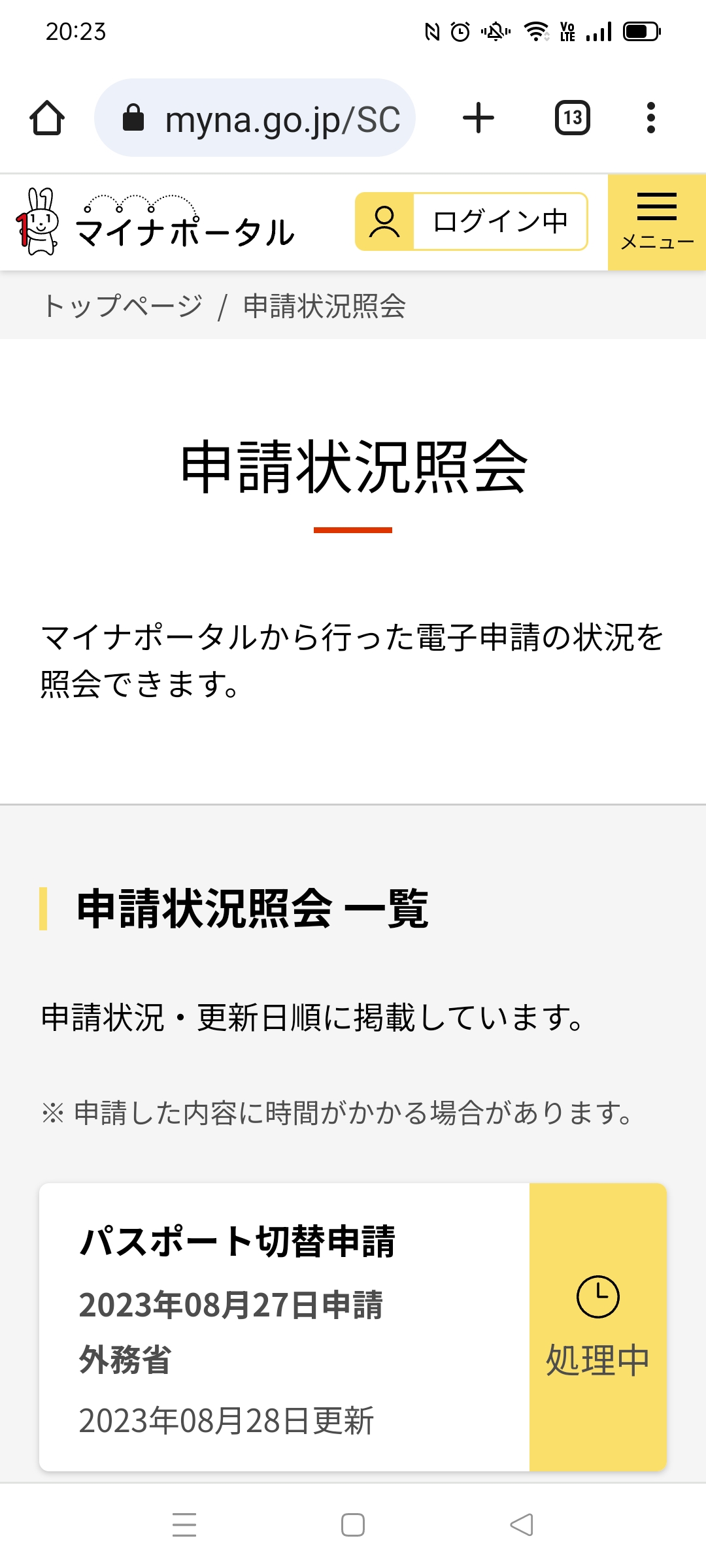
Task: Tap the system back button
Action: (522, 1525)
